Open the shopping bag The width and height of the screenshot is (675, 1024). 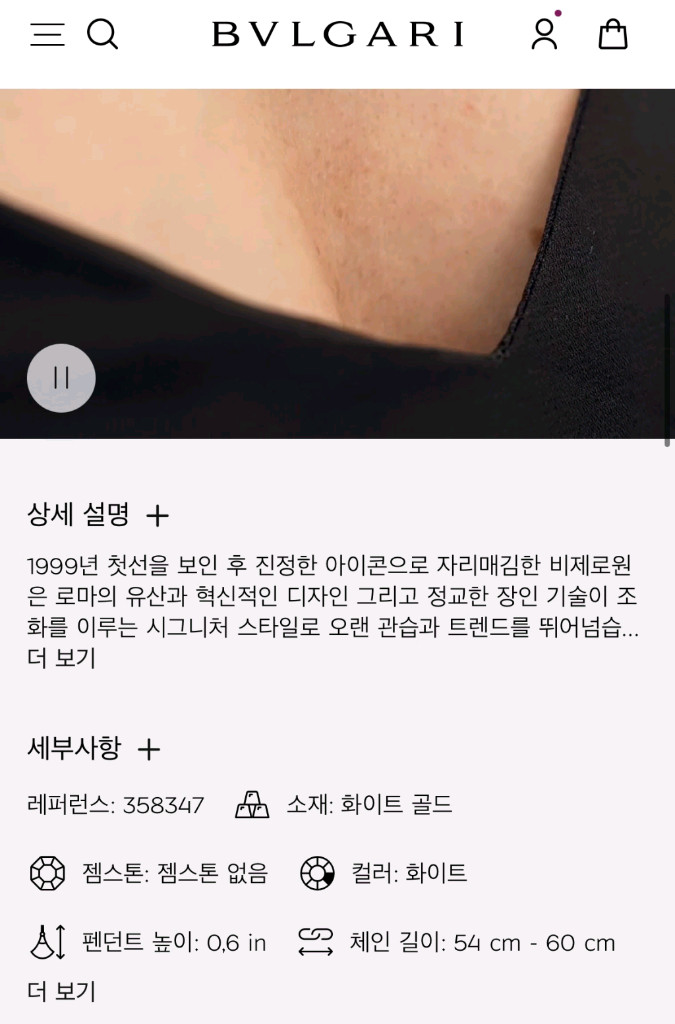click(x=613, y=34)
